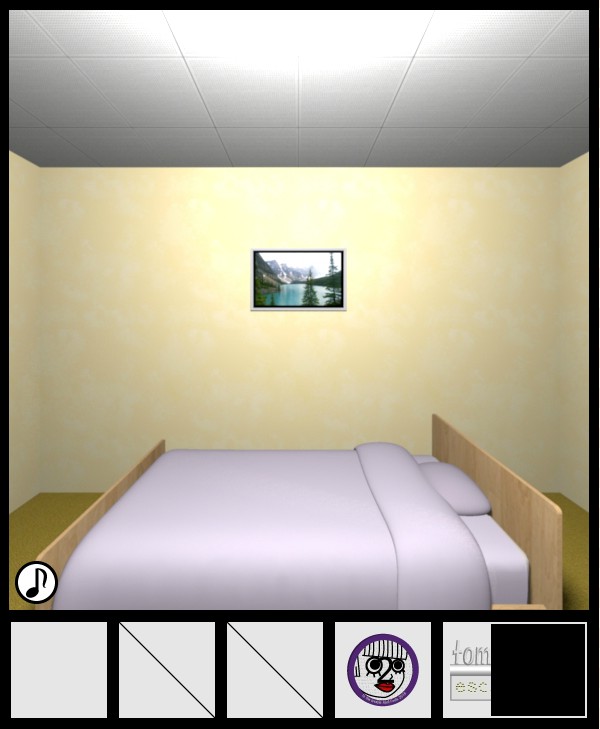This screenshot has height=729, width=600.
Task: Open the tom esc link box
Action: (x=468, y=669)
